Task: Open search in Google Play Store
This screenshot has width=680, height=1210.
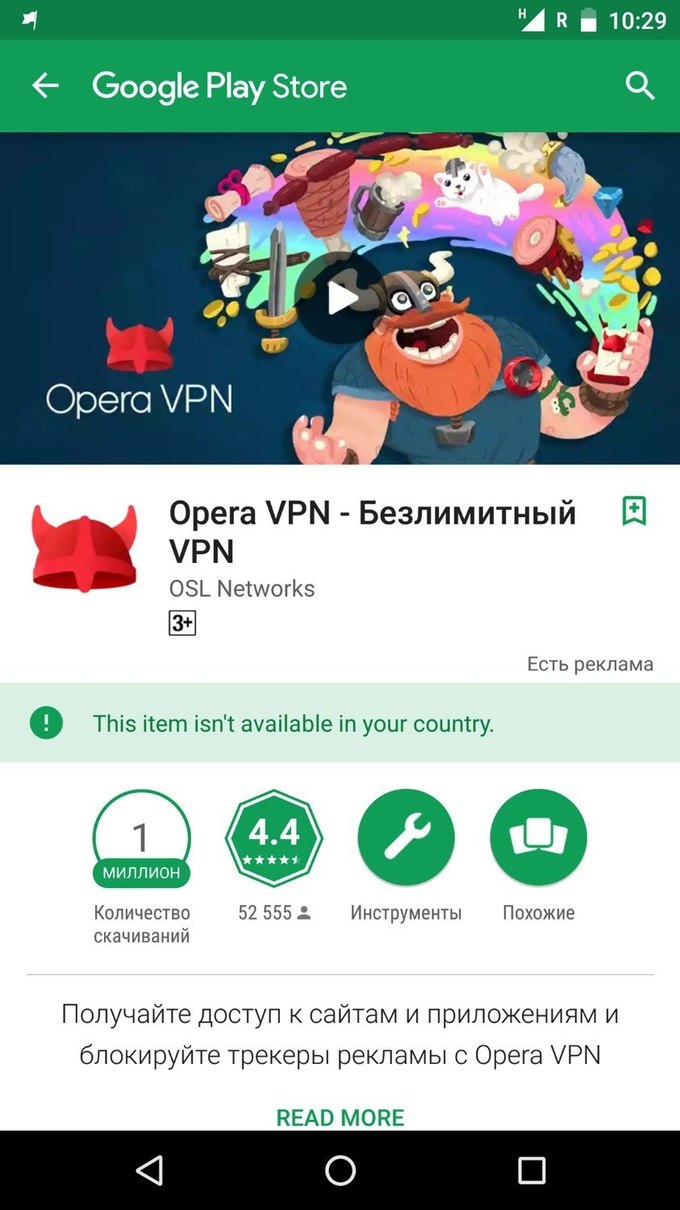Action: (x=639, y=86)
